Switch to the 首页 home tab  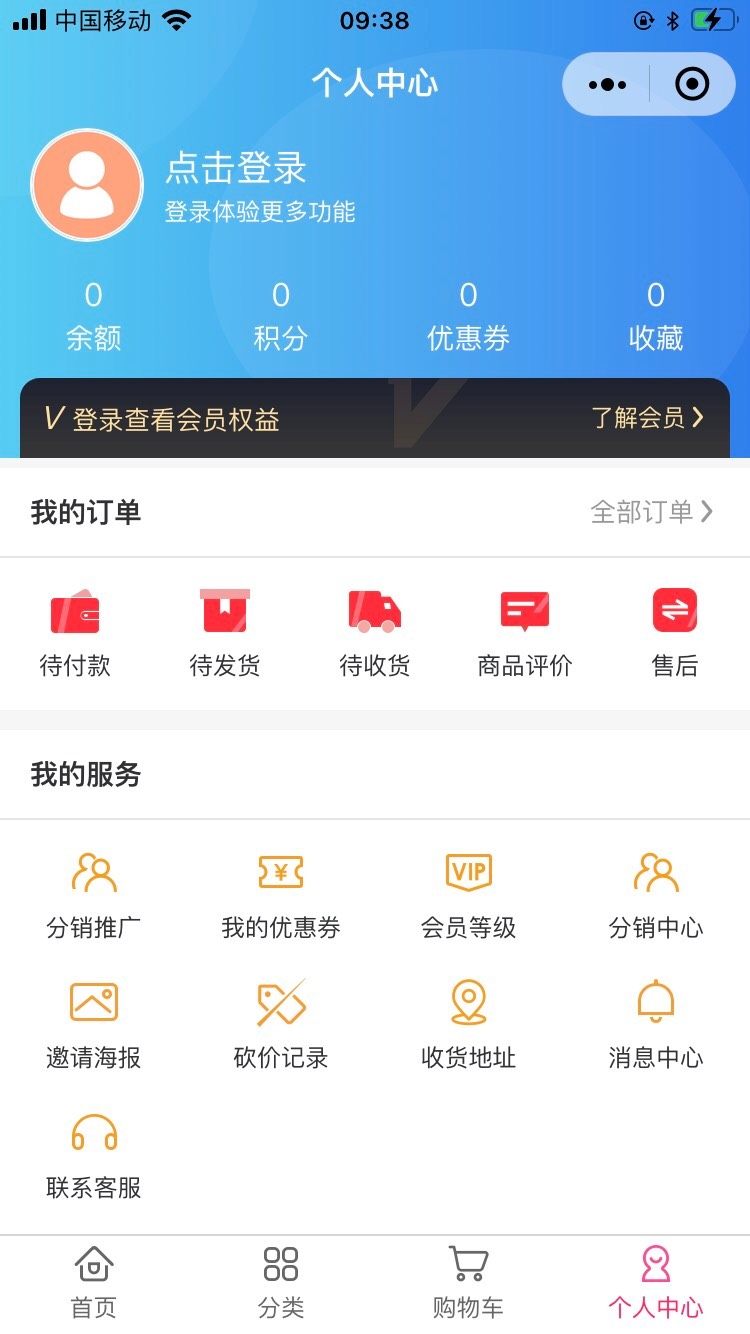point(94,1283)
